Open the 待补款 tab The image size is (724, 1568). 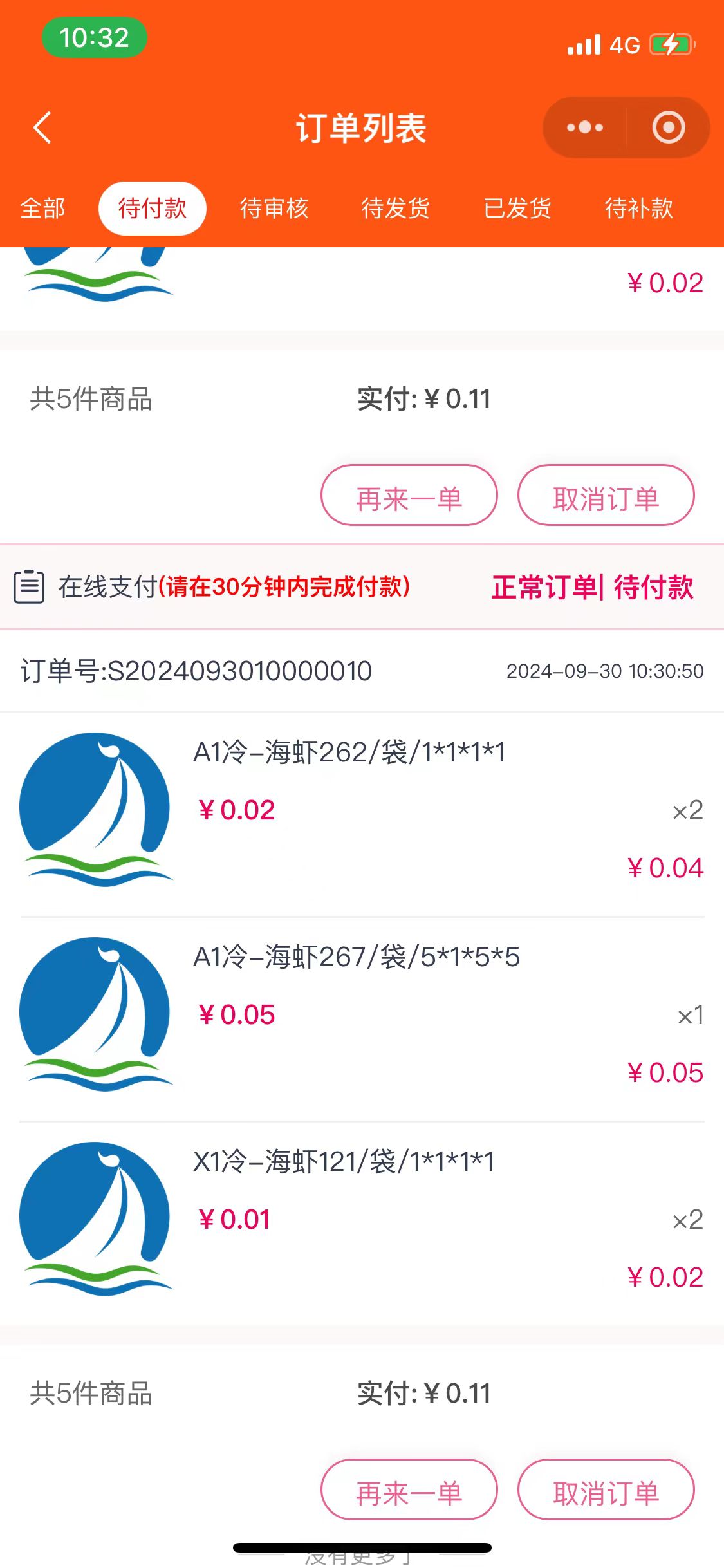639,209
